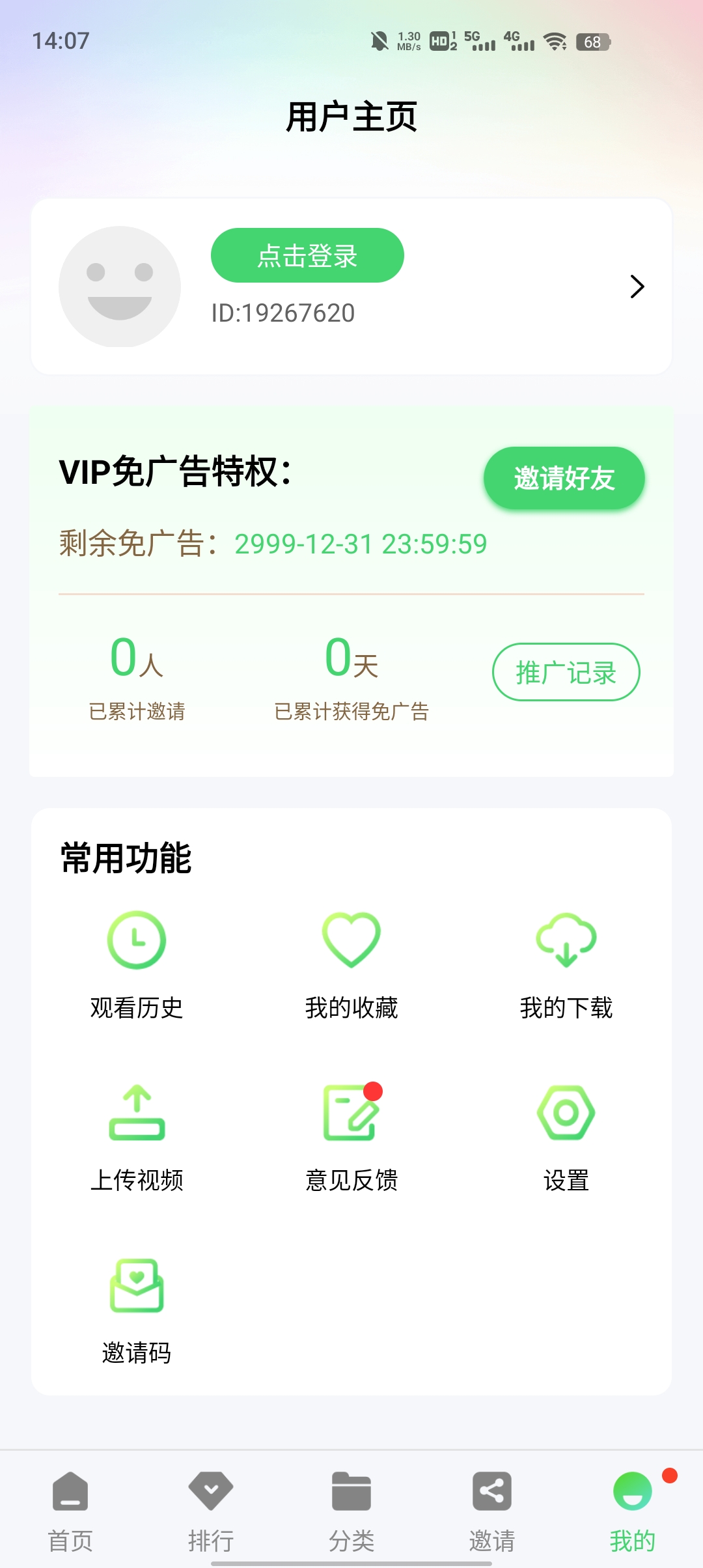Select 上传视频 to upload a video
703x1568 pixels.
(137, 1136)
